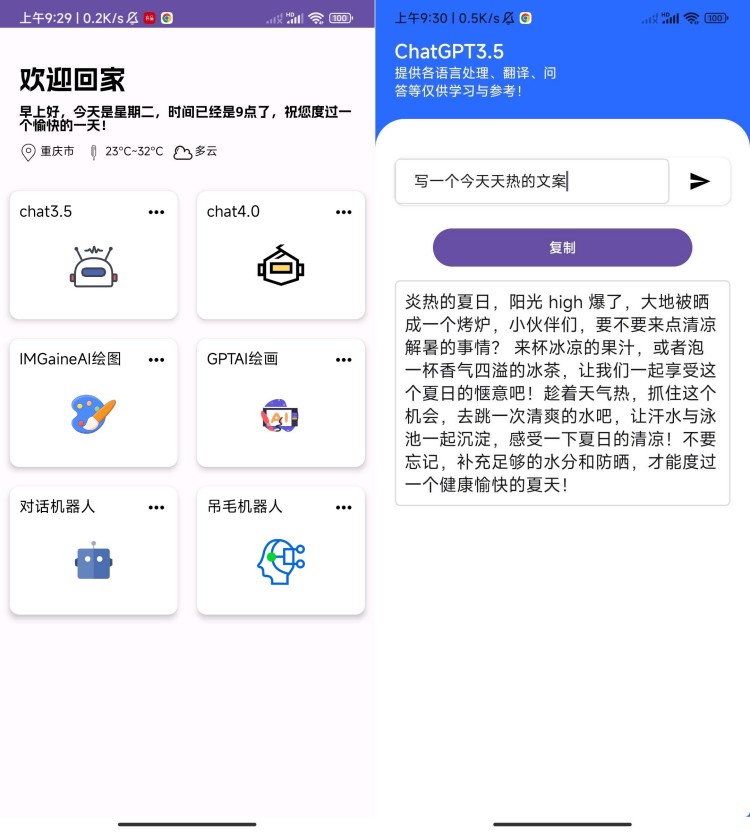Send the prompt with the paper plane icon
Viewport: 750px width, 832px height.
(x=700, y=181)
